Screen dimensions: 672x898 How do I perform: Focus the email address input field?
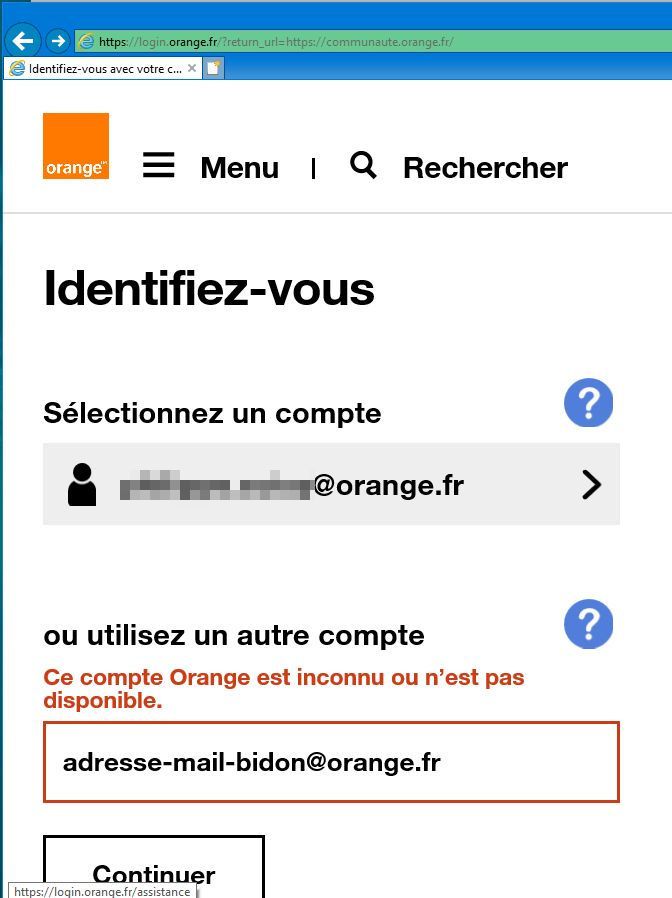coord(331,762)
